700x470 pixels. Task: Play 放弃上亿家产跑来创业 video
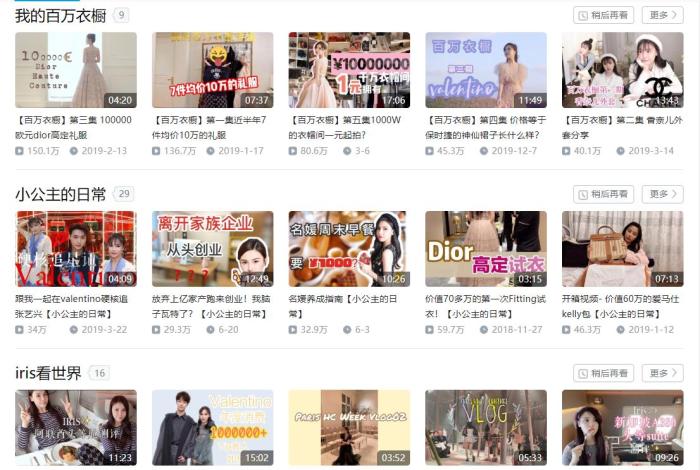pos(212,249)
